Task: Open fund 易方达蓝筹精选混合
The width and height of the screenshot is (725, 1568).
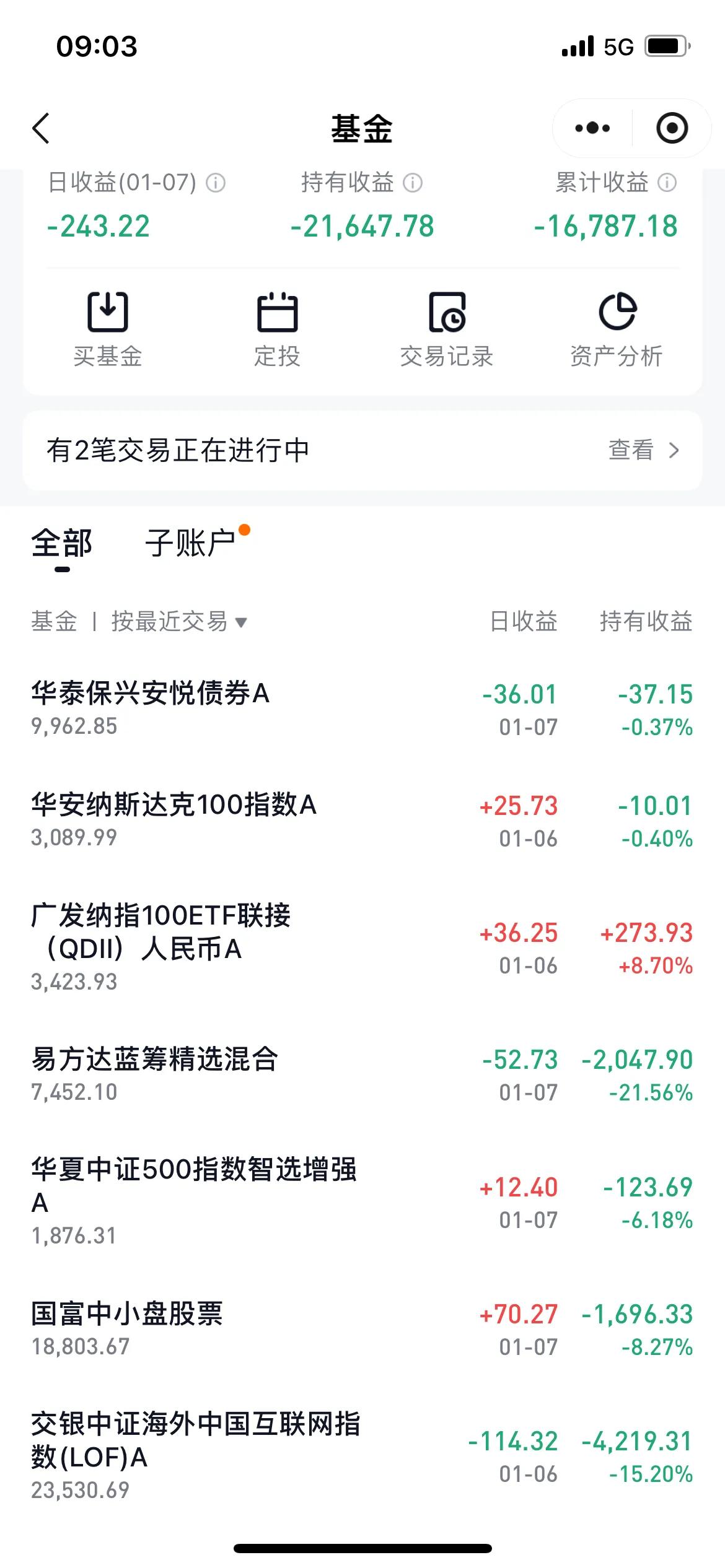Action: (362, 1075)
